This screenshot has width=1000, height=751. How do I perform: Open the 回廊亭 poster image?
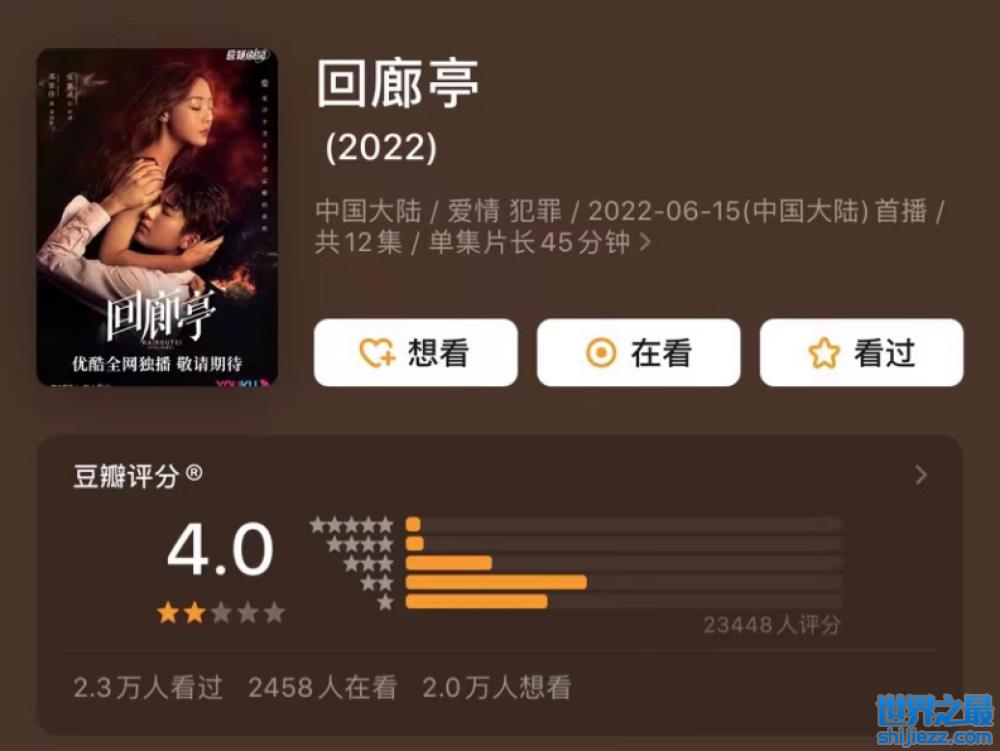pyautogui.click(x=157, y=217)
